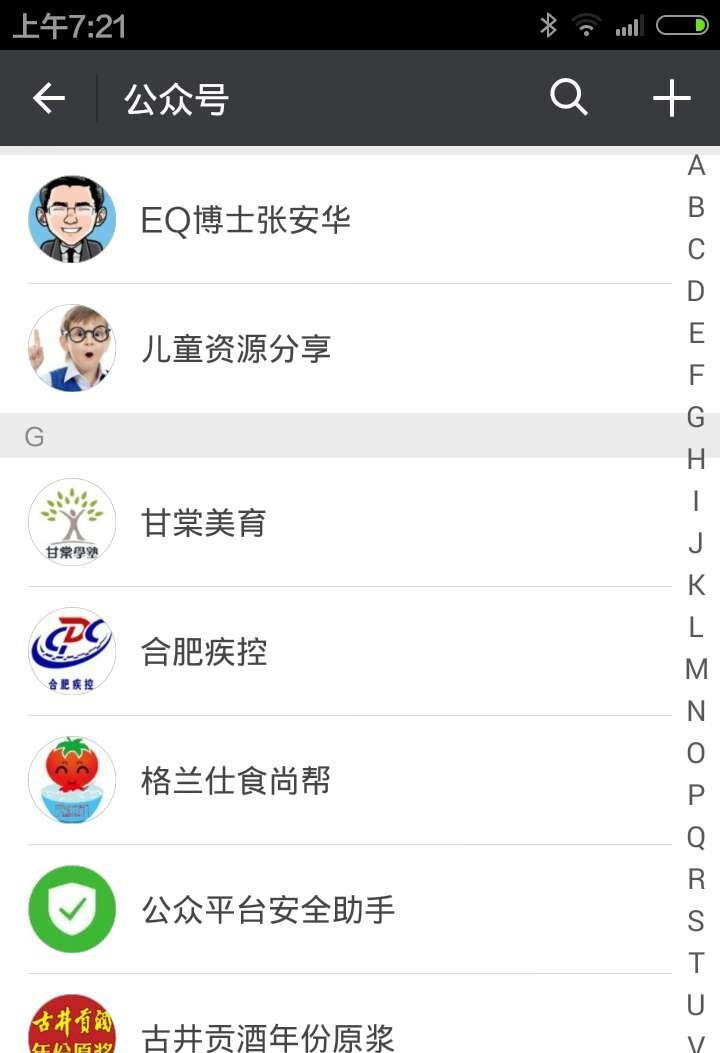The height and width of the screenshot is (1053, 720).
Task: Go back from the 公众号 list
Action: point(48,99)
